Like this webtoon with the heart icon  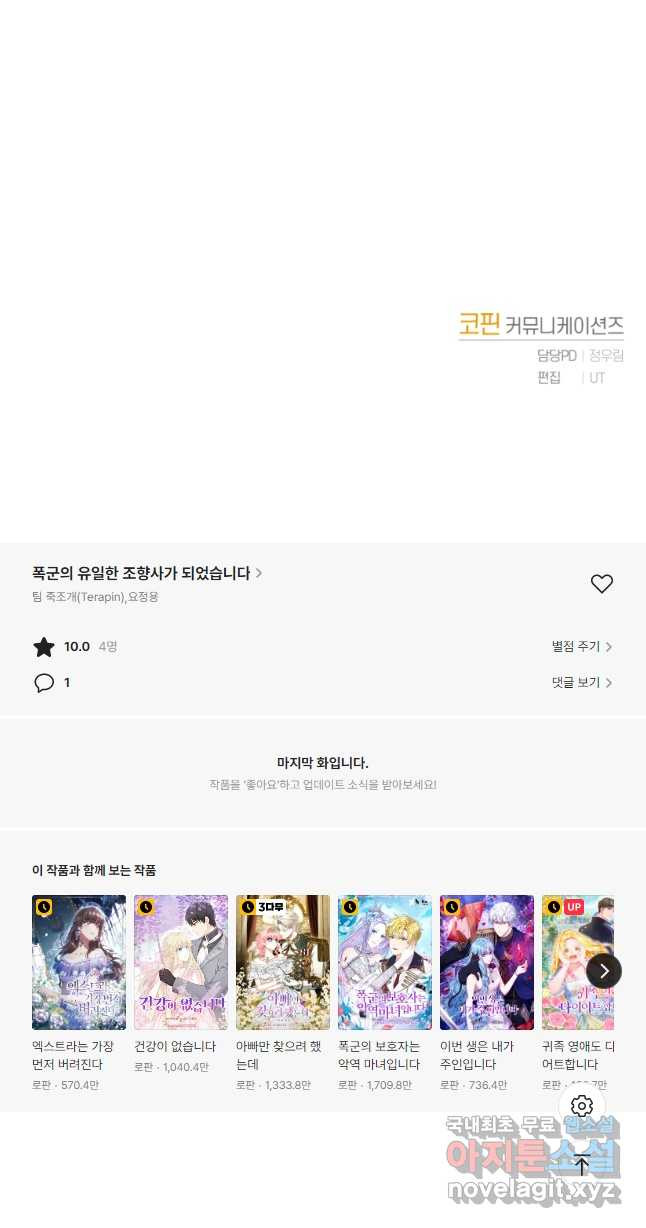click(601, 584)
